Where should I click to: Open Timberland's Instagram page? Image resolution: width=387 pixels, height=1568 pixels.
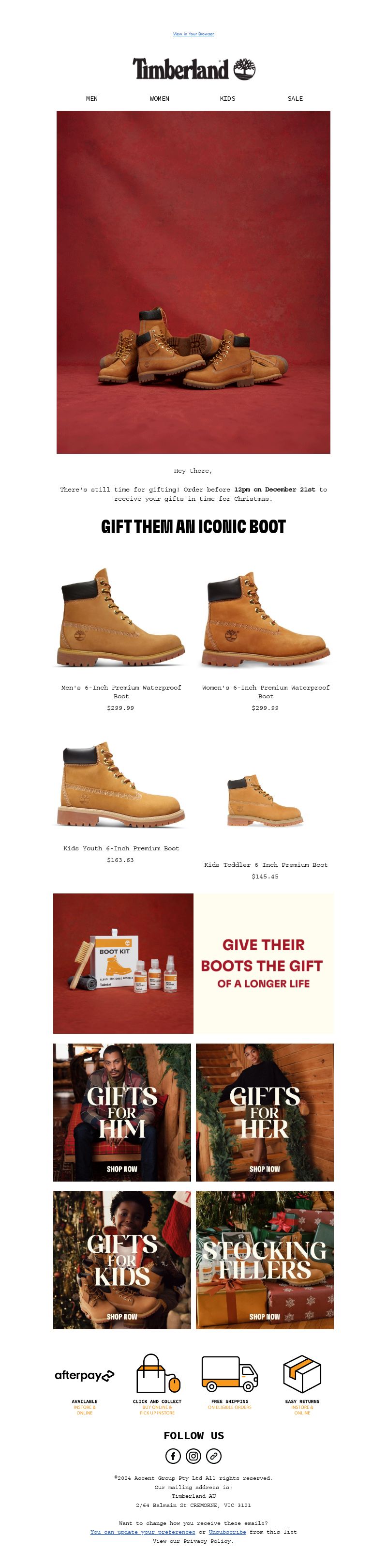[193, 1456]
